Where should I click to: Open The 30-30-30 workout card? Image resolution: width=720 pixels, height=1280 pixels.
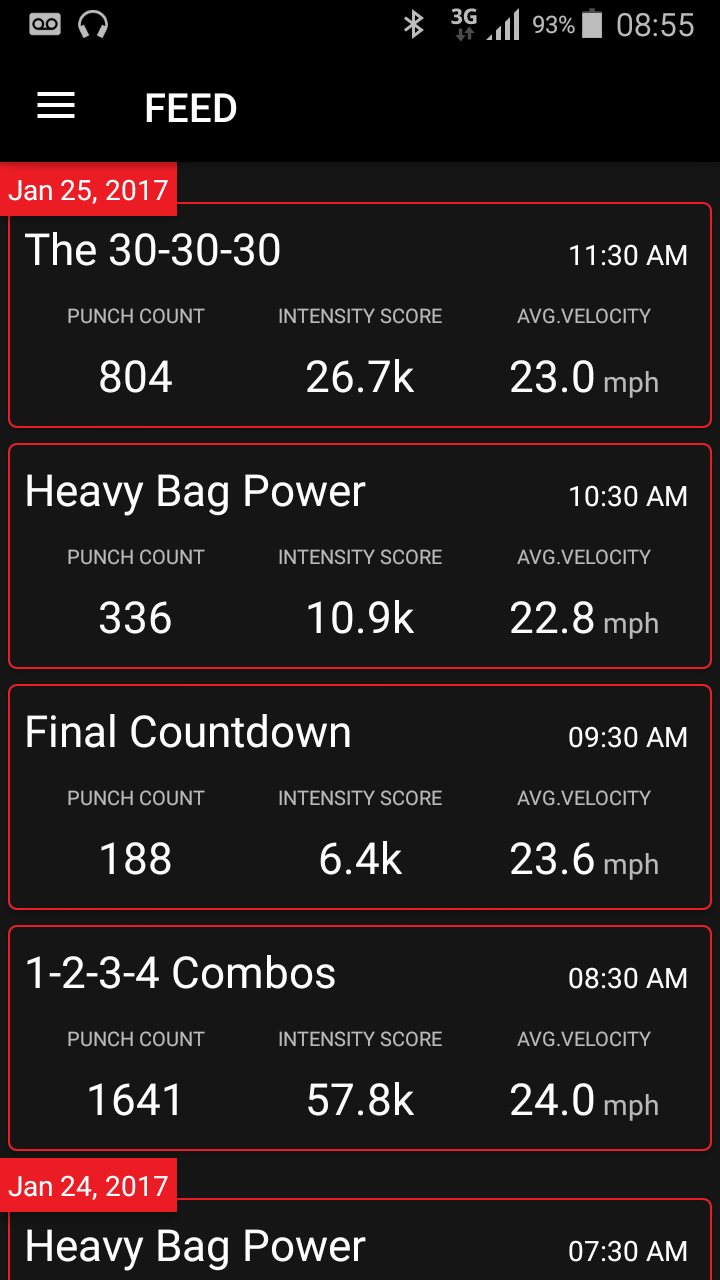pos(360,316)
